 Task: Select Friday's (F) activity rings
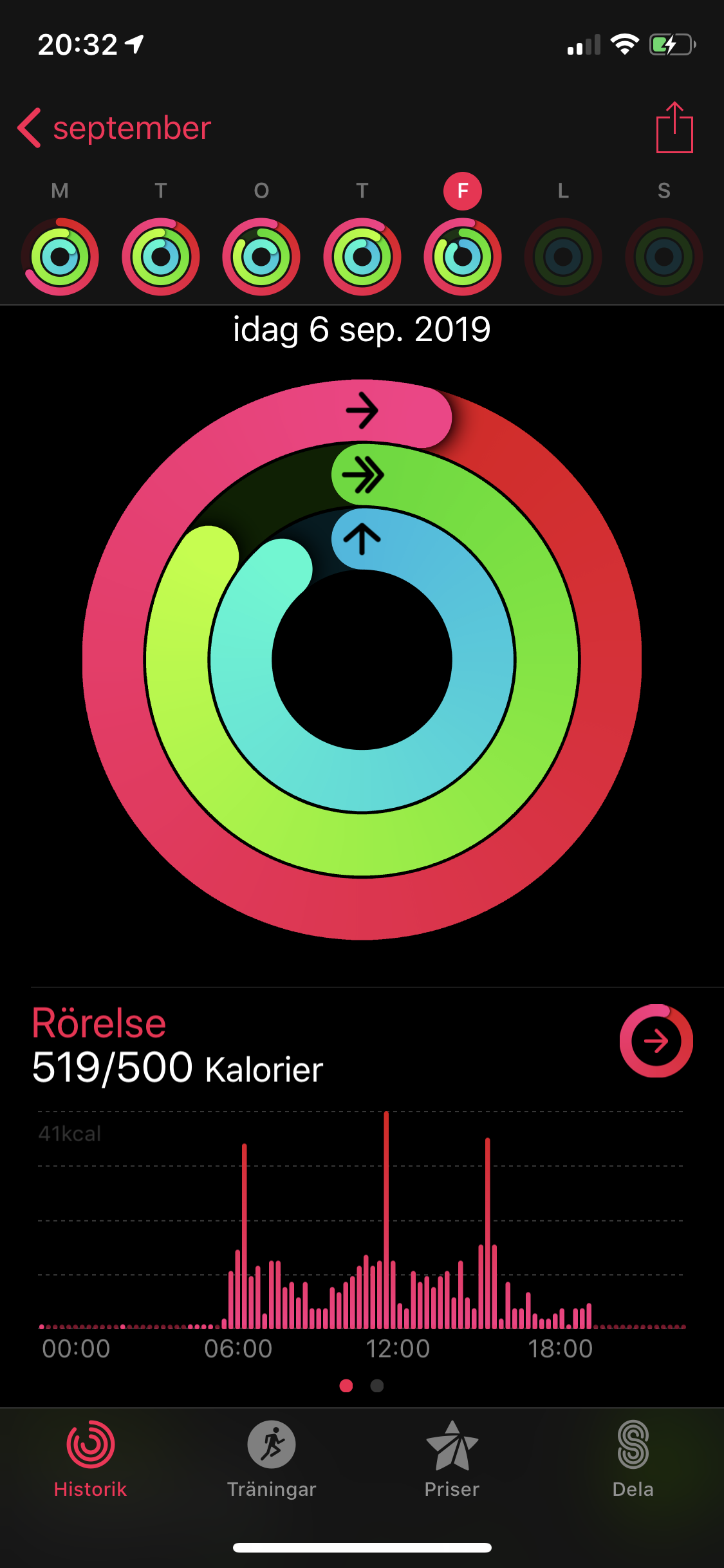click(x=462, y=256)
